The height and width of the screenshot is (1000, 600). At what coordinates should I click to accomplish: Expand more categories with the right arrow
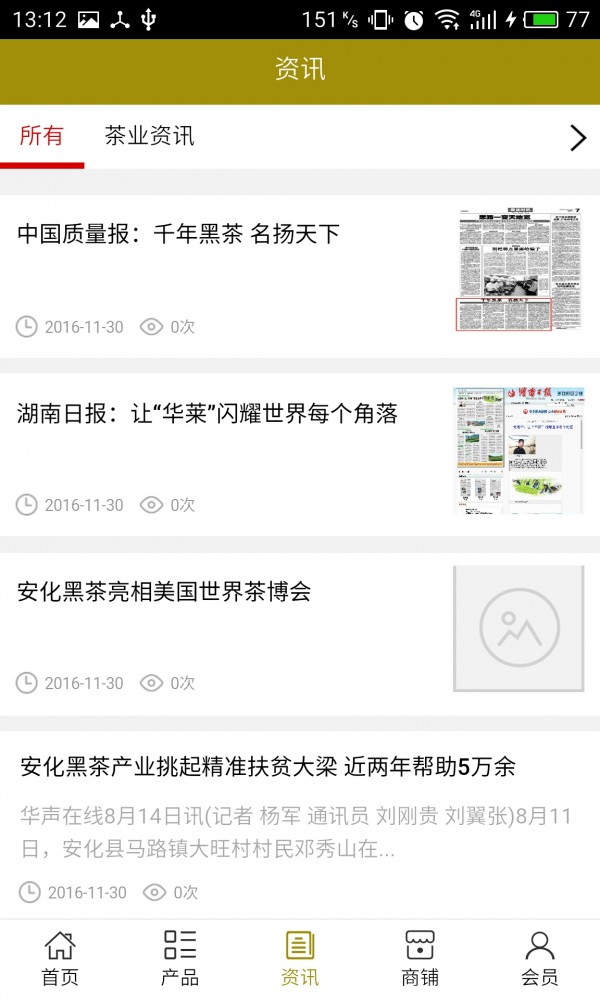click(577, 138)
